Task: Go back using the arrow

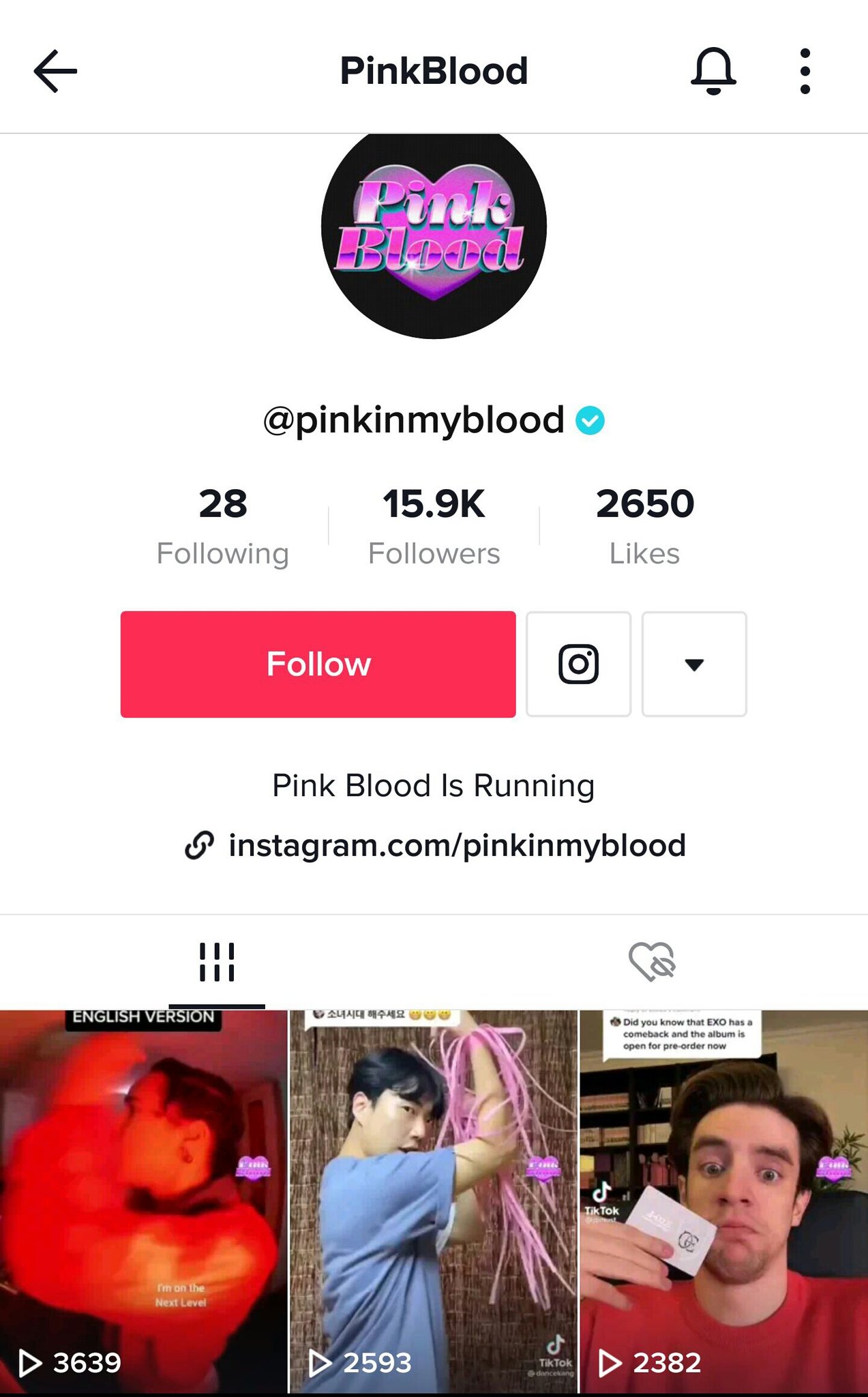Action: point(55,71)
